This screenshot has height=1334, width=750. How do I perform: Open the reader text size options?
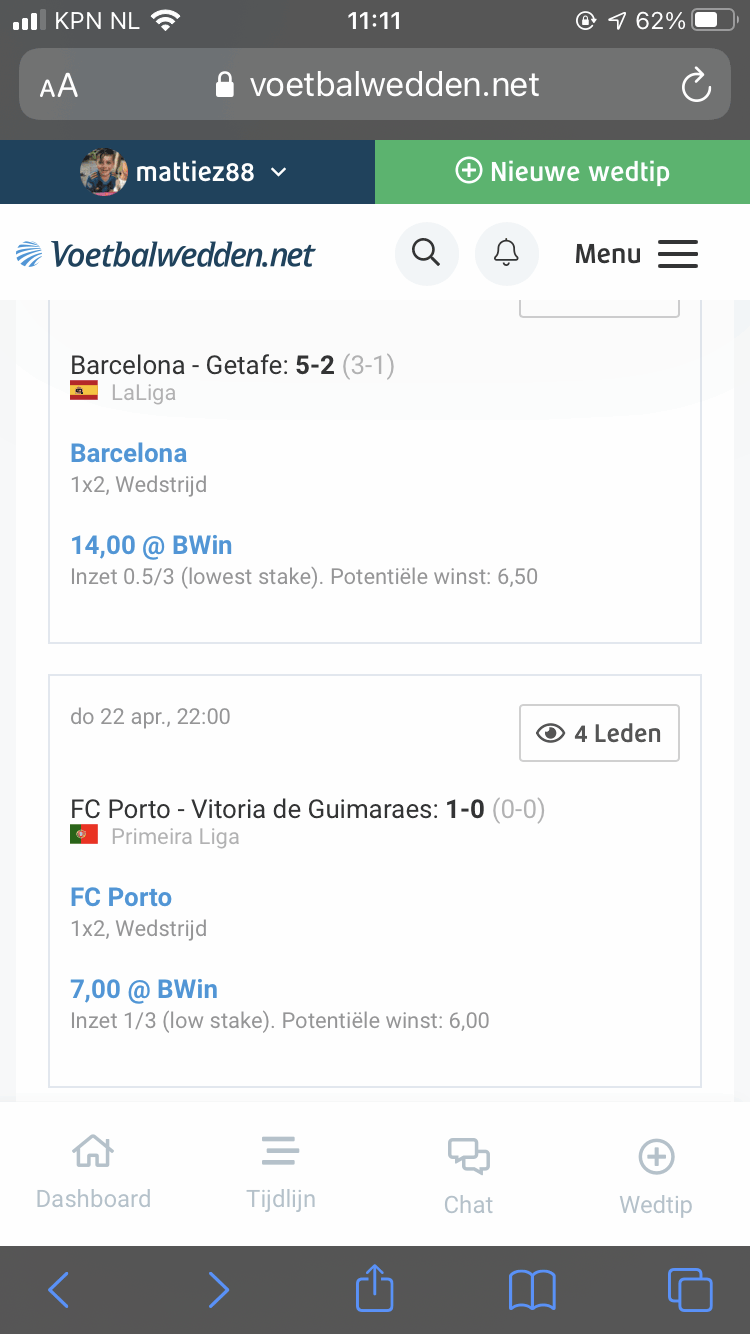pos(59,86)
